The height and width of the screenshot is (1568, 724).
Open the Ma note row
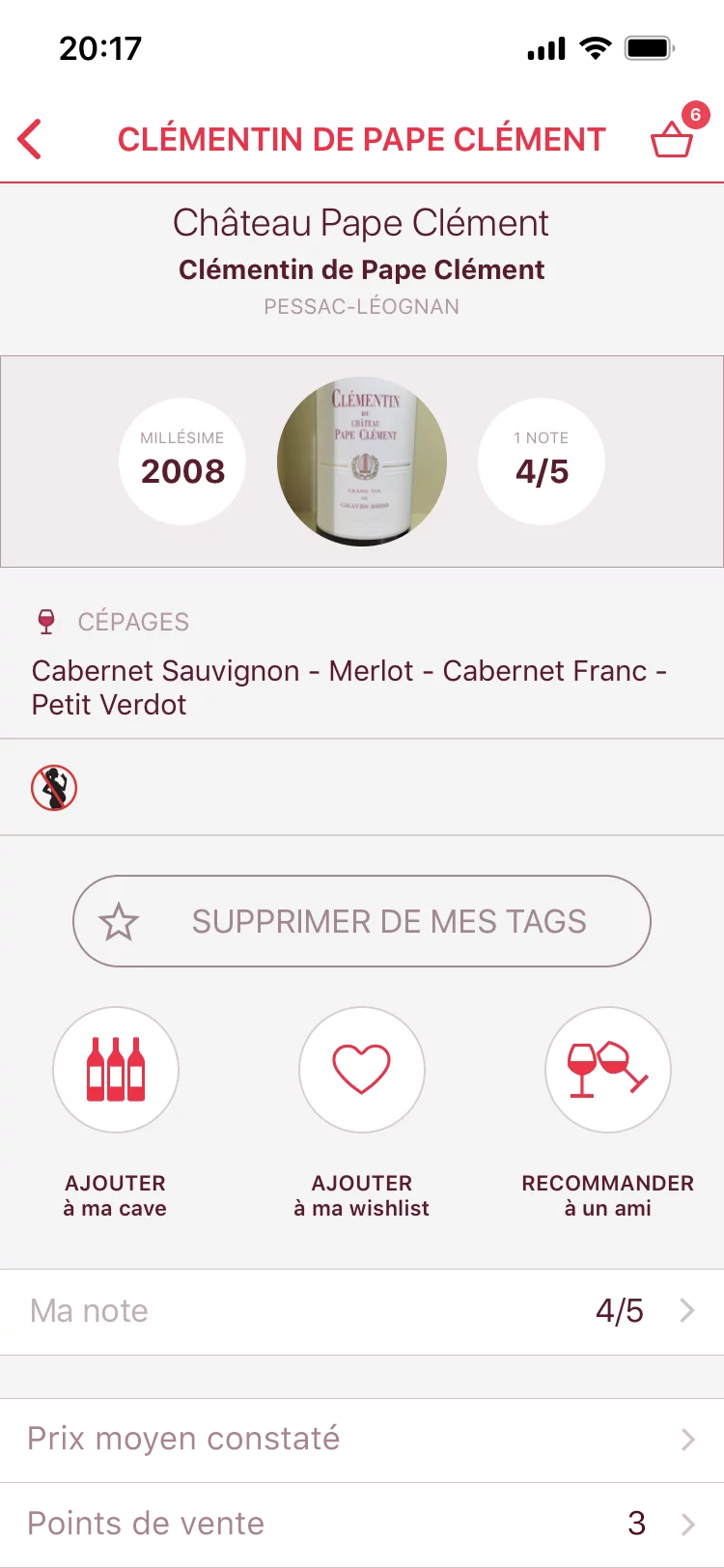point(362,1311)
